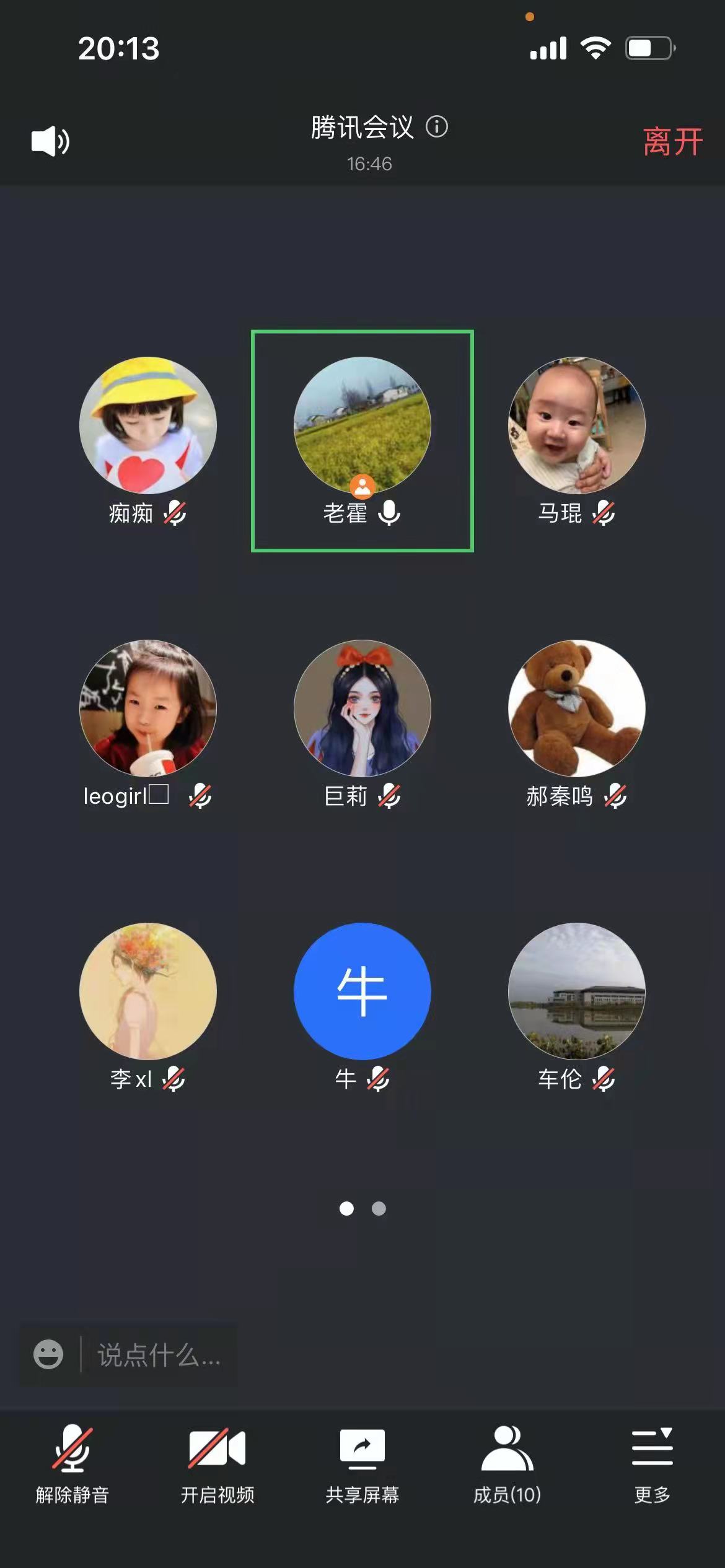
Task: Select participant 车伦's avatar
Action: pyautogui.click(x=577, y=991)
